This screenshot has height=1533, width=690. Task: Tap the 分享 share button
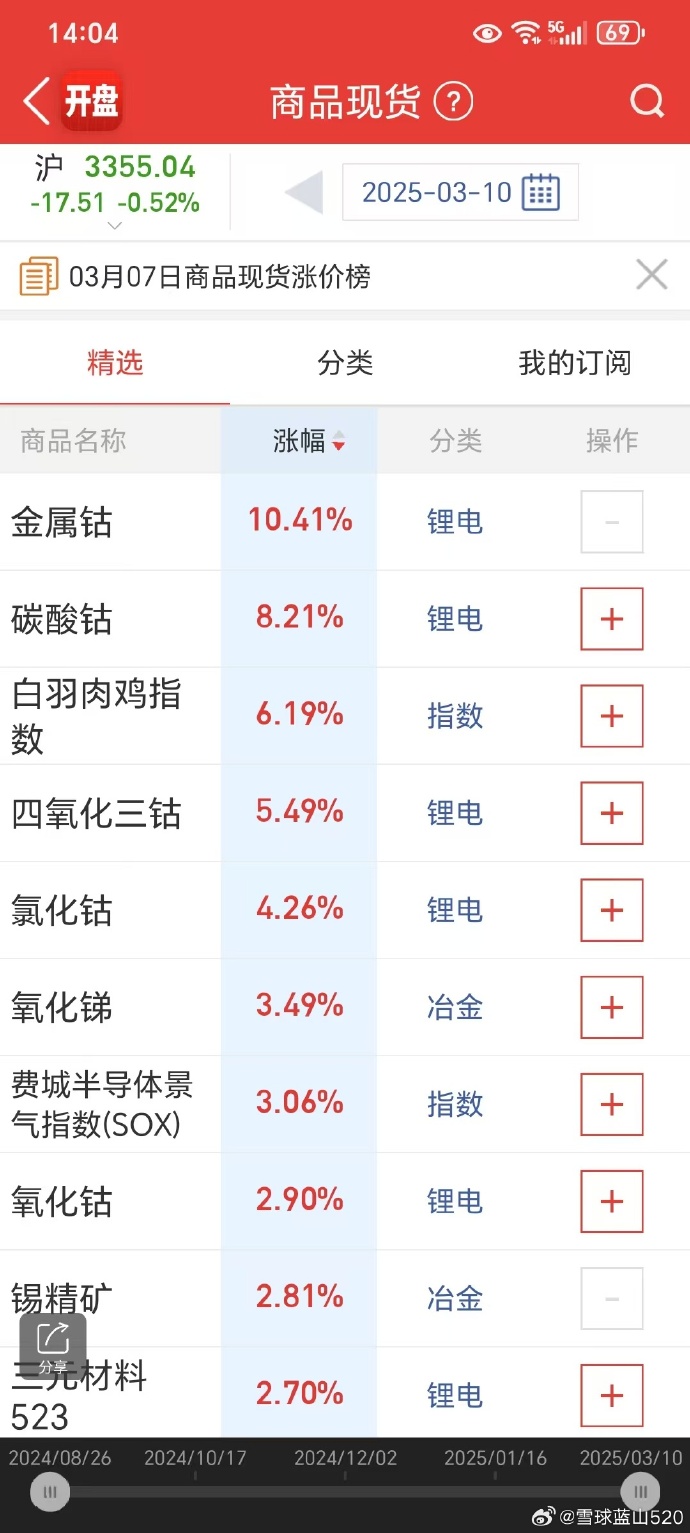click(53, 1346)
